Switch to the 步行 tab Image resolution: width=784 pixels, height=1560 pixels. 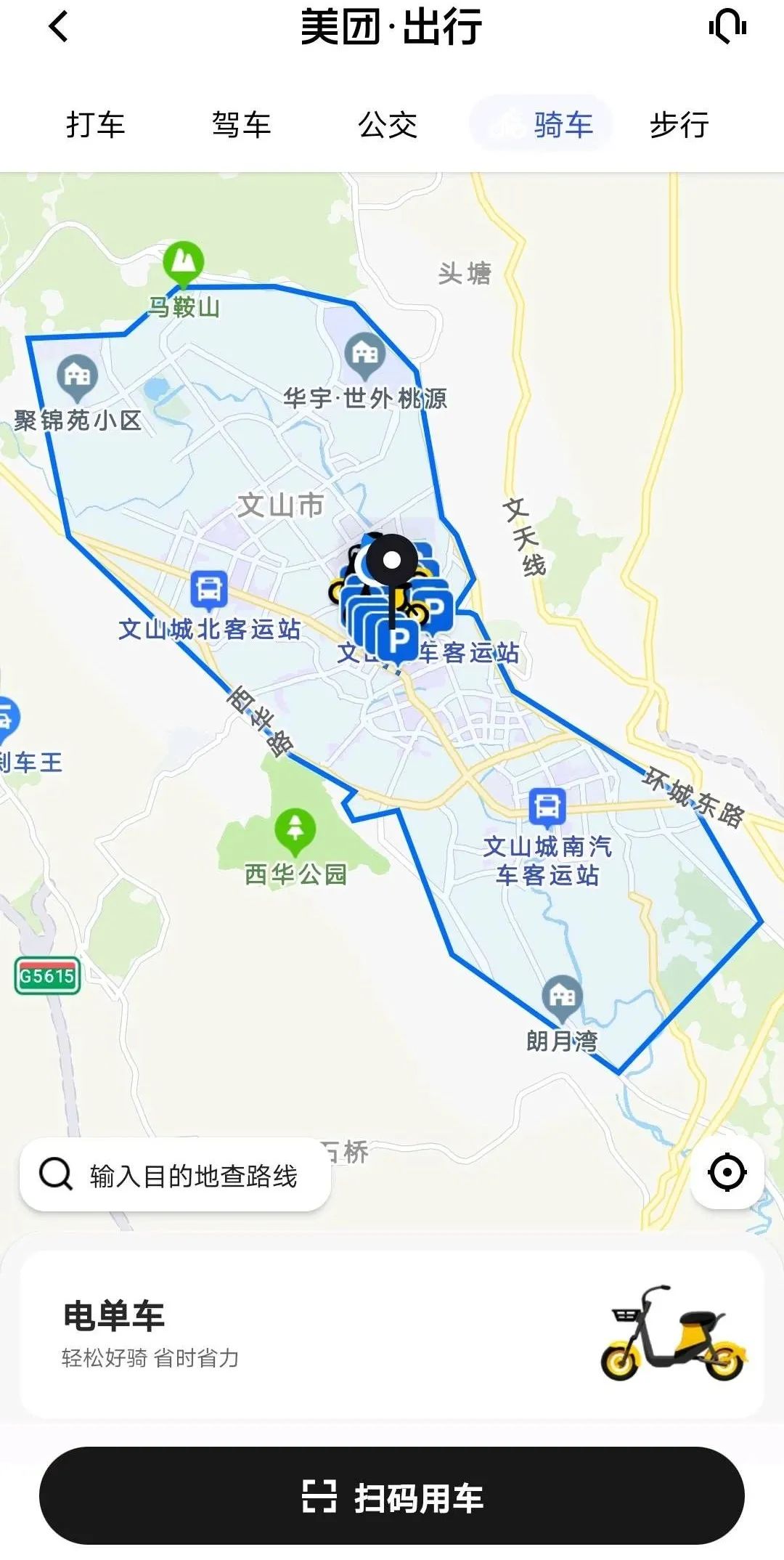click(679, 124)
